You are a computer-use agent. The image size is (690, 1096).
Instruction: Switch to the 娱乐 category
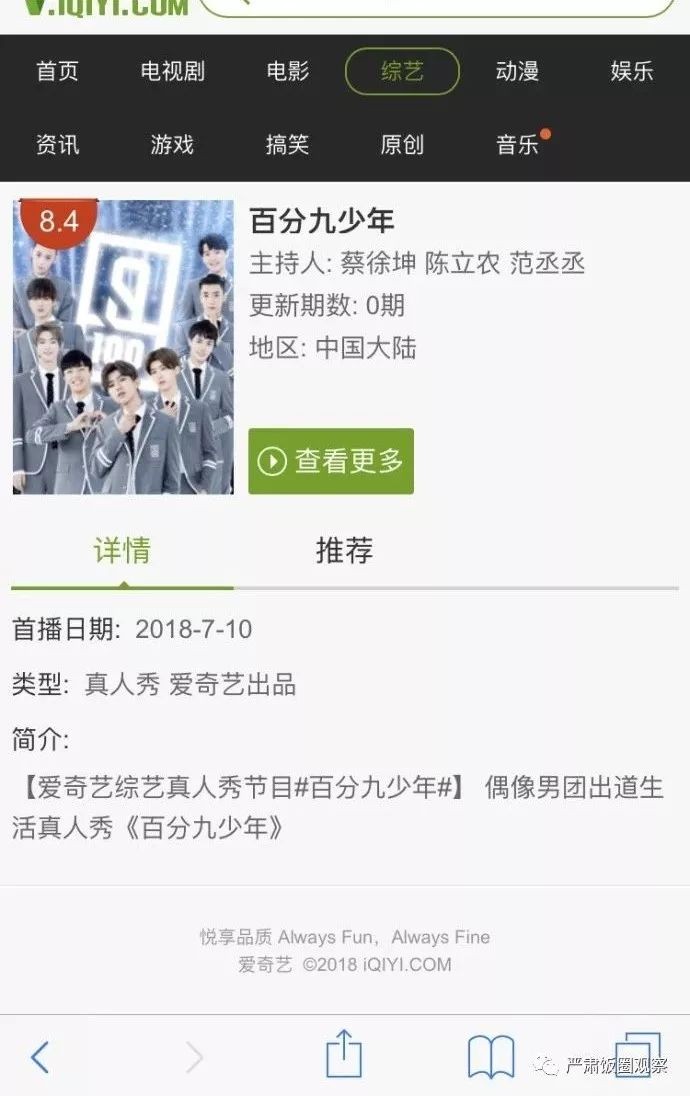point(632,71)
